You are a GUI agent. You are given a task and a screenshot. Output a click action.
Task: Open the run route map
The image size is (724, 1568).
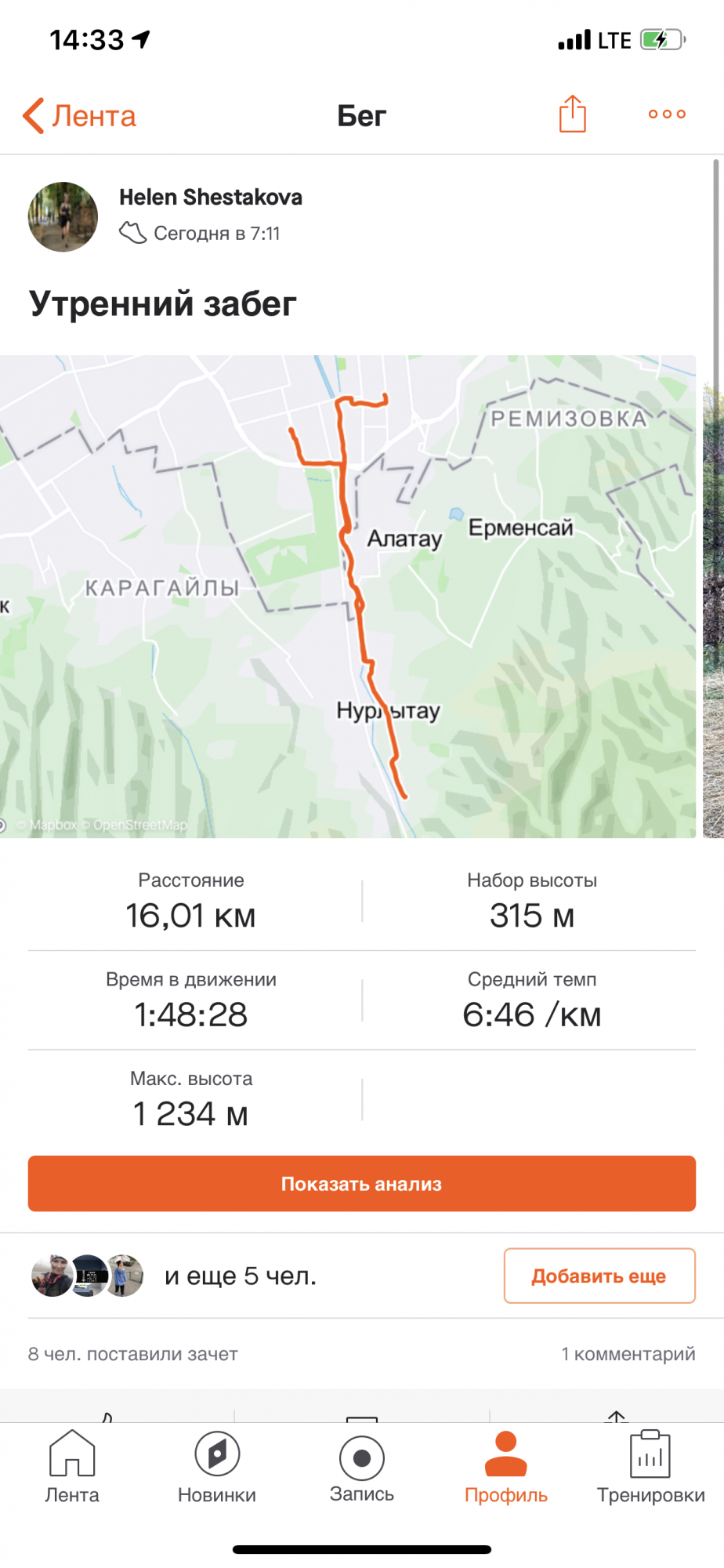coord(348,596)
